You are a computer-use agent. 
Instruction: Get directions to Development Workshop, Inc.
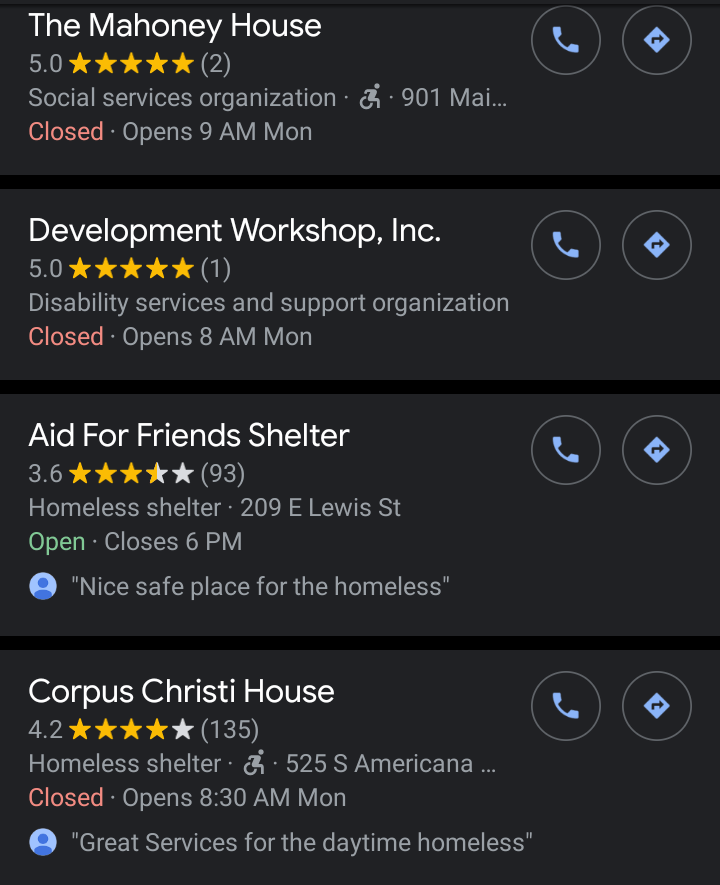656,245
